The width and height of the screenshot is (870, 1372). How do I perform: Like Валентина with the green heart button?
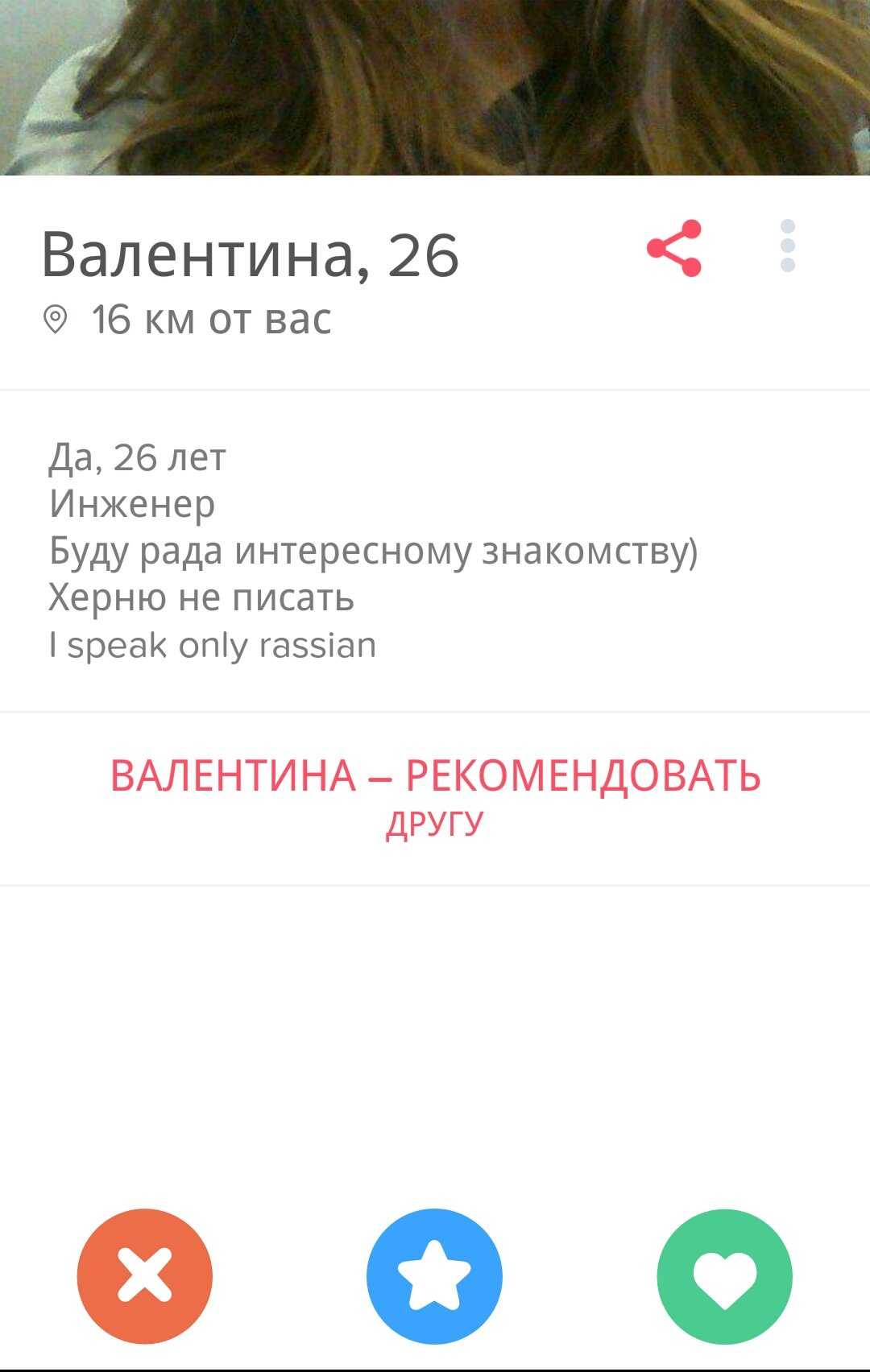(724, 1275)
